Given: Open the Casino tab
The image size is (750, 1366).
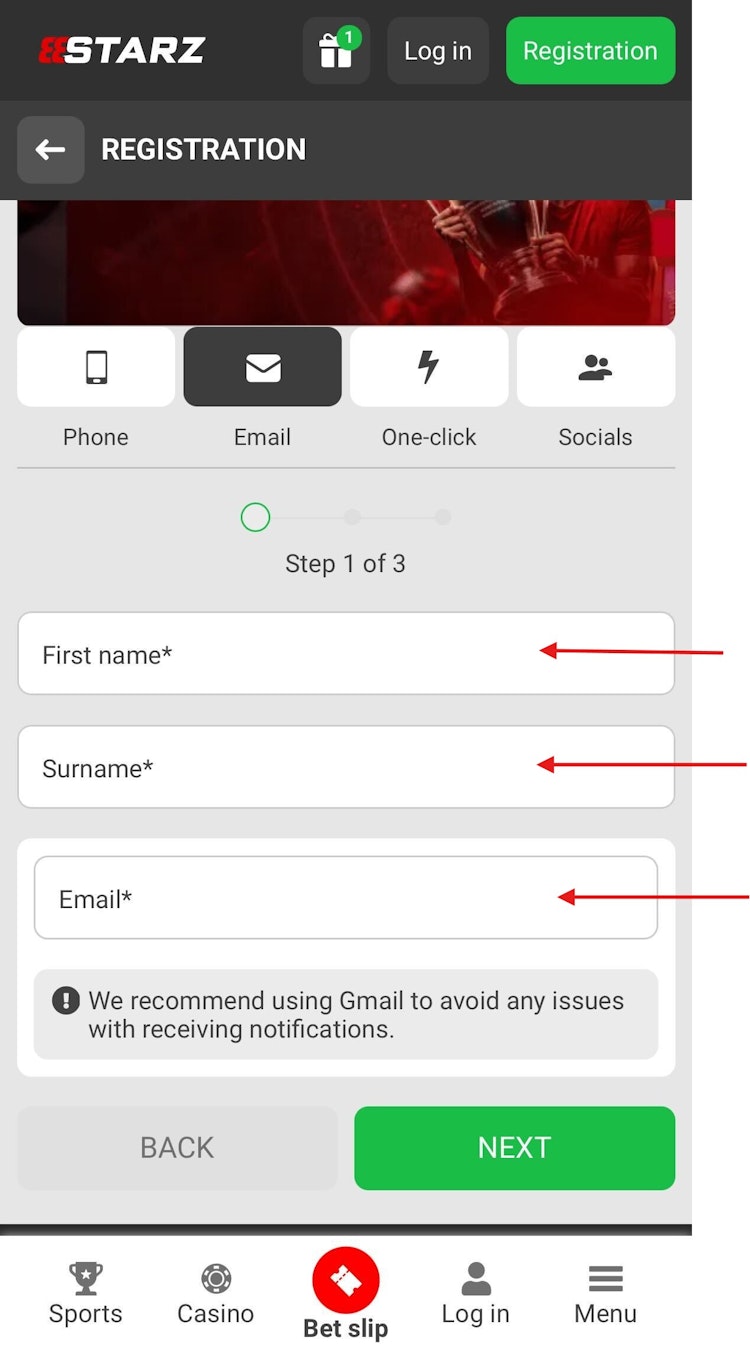Looking at the screenshot, I should point(216,1293).
